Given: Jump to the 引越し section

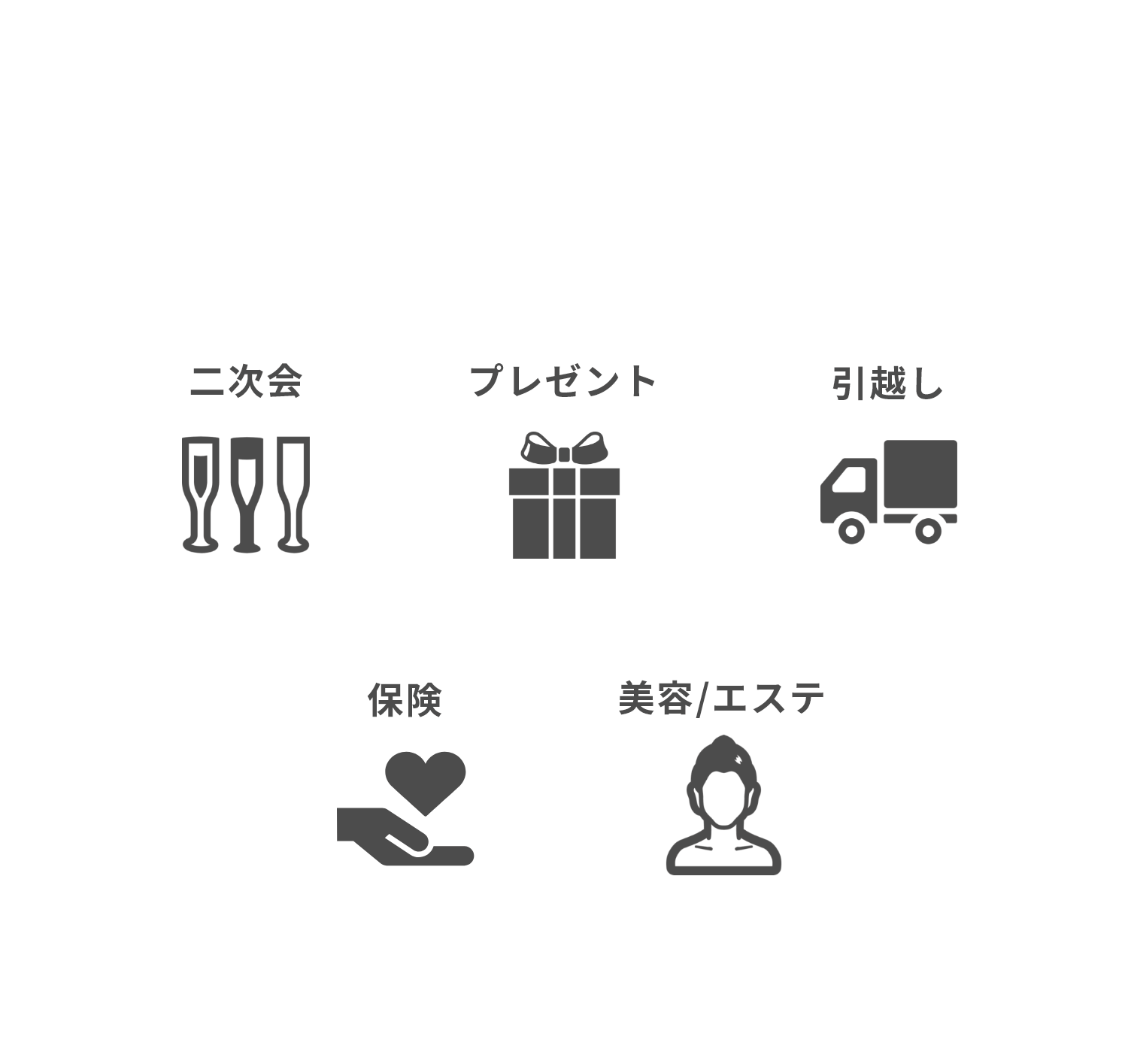Looking at the screenshot, I should pyautogui.click(x=888, y=462).
